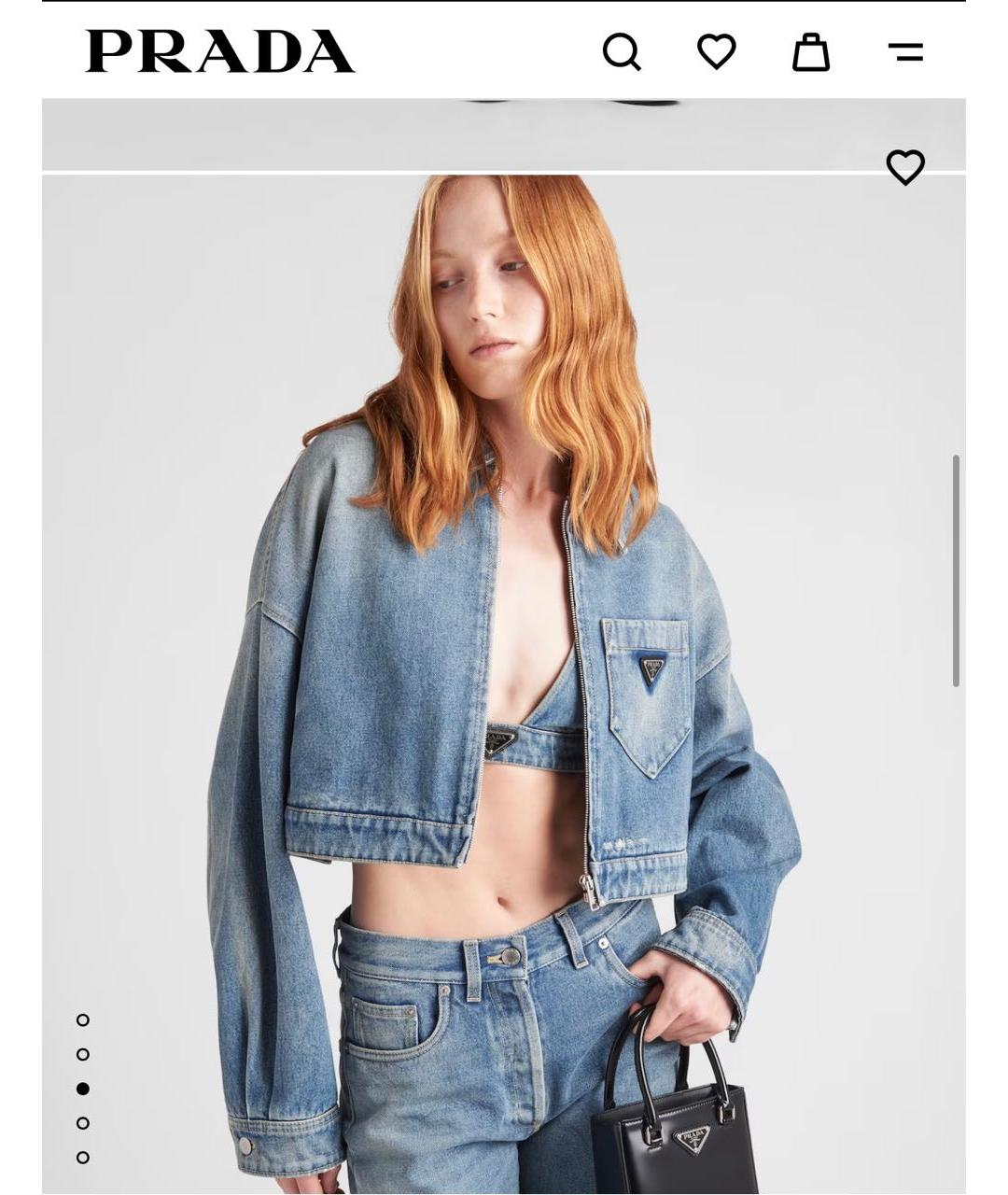Screen dimensions: 1008x1195
Task: Add this denim jacket to wishlist
Action: 904,167
